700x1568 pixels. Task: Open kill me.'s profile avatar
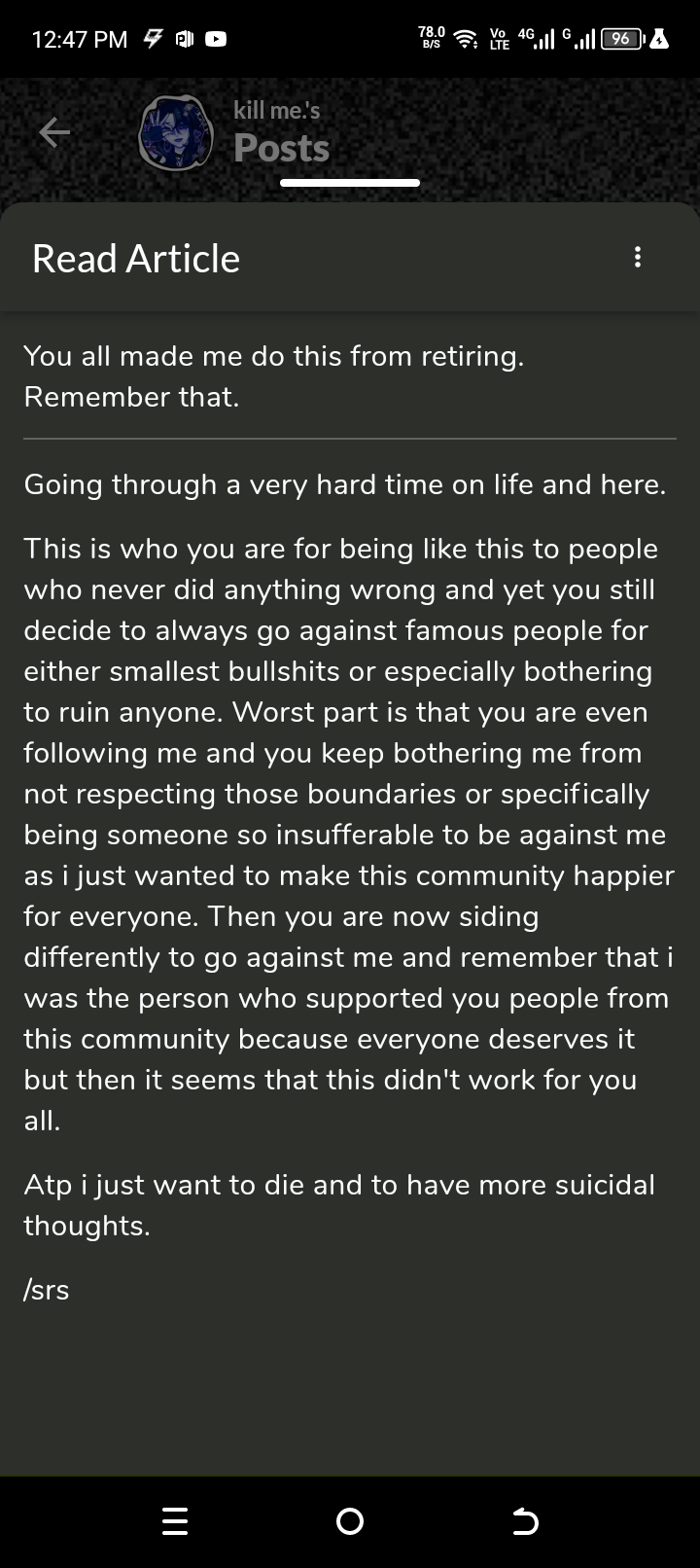176,133
